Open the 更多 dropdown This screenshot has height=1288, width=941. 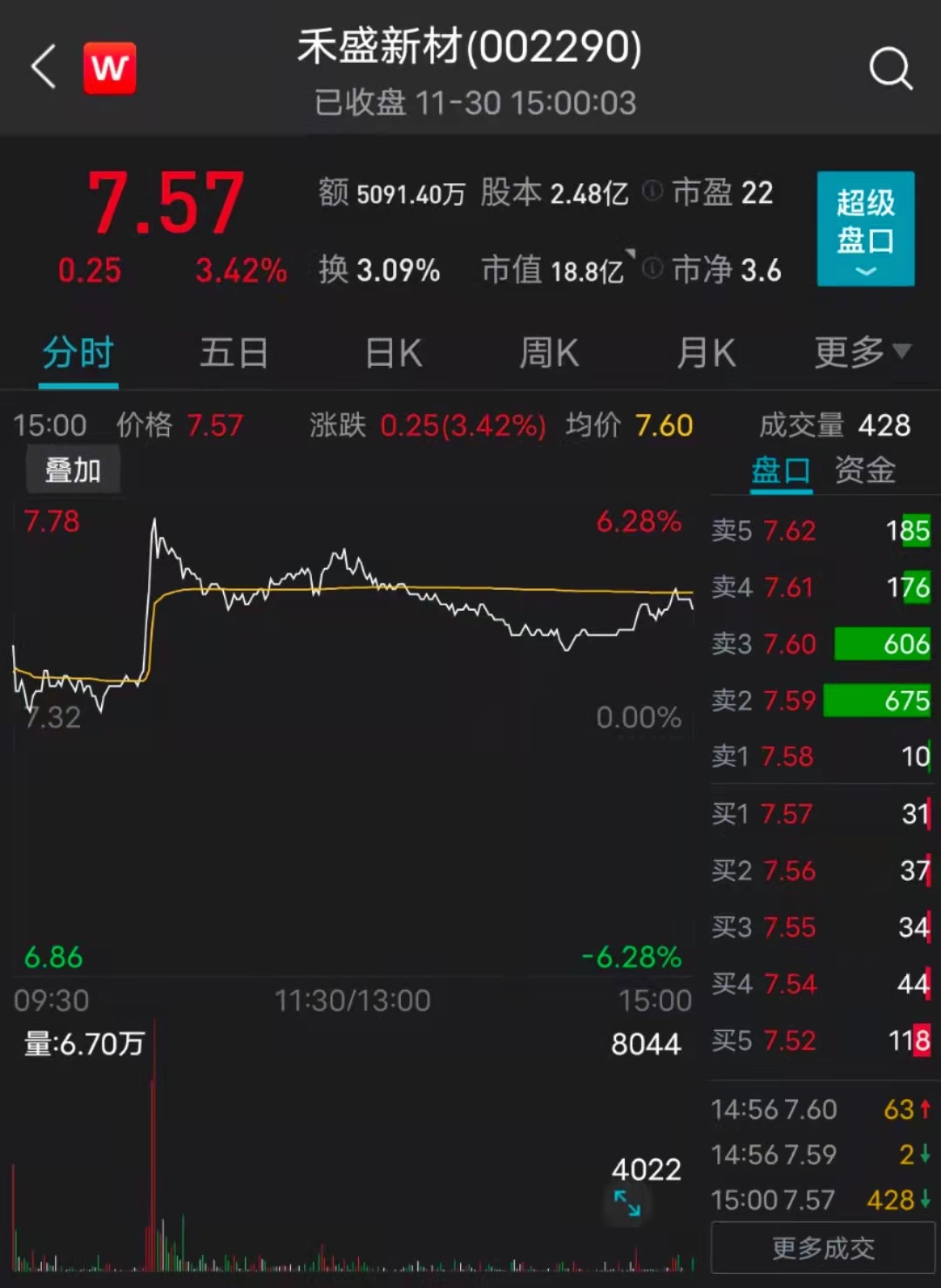(x=861, y=352)
